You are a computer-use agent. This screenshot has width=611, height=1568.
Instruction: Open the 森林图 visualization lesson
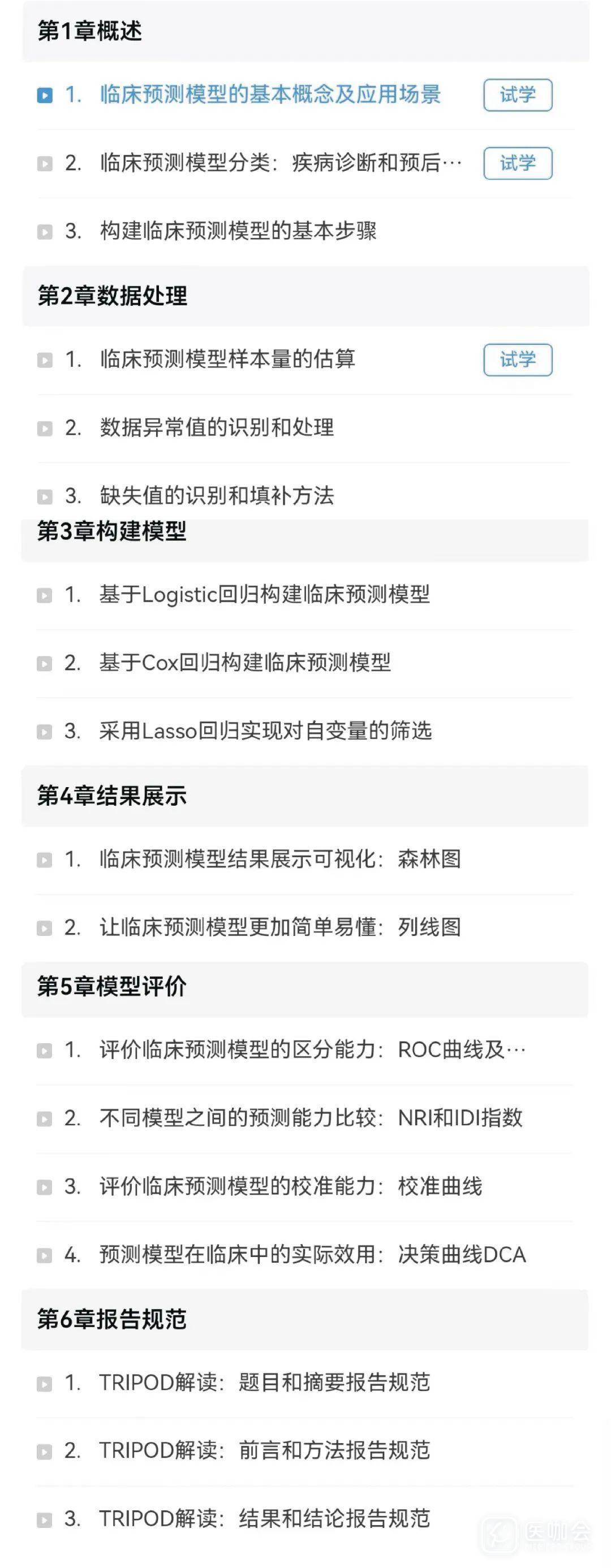279,859
